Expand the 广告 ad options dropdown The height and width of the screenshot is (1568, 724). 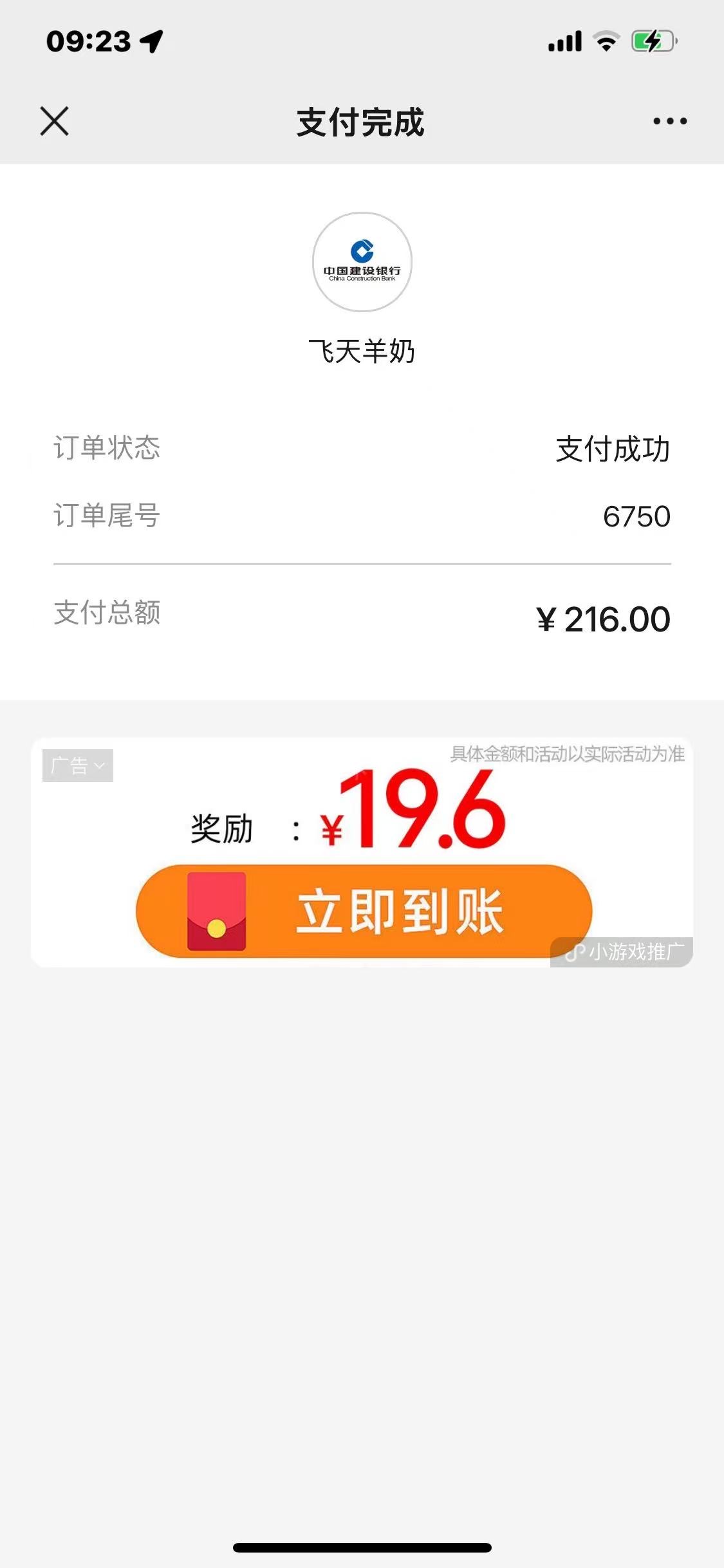tap(78, 765)
